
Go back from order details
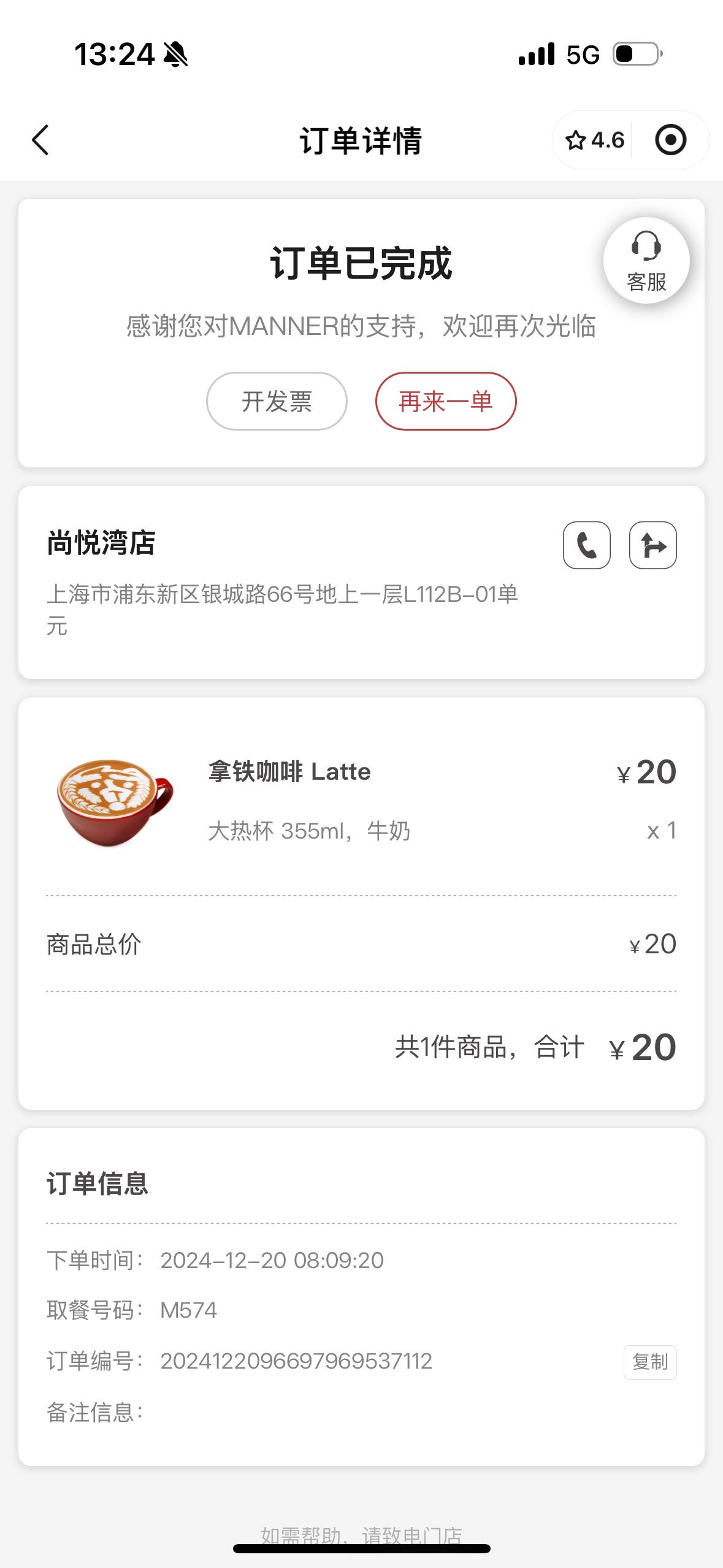[x=40, y=140]
